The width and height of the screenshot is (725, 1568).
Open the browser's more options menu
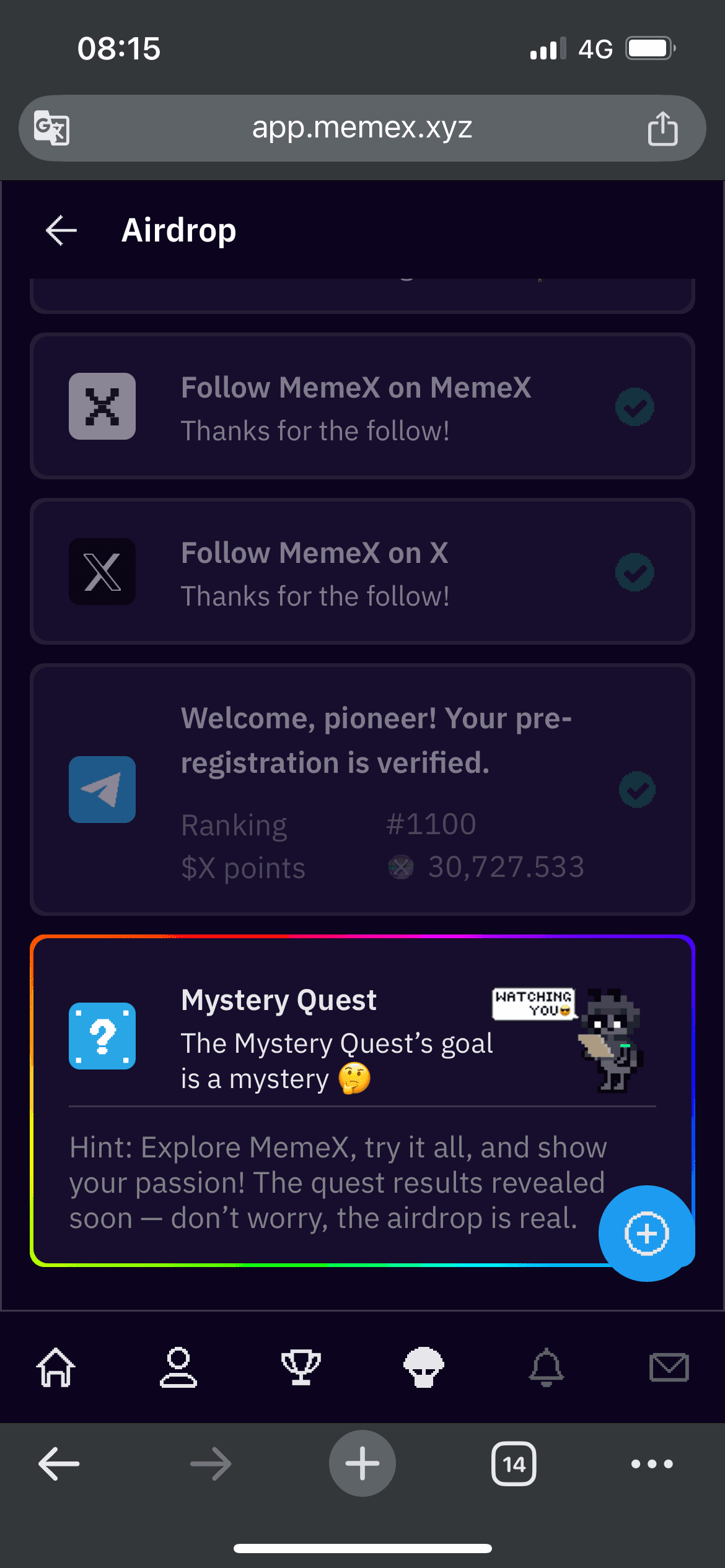pos(652,1464)
